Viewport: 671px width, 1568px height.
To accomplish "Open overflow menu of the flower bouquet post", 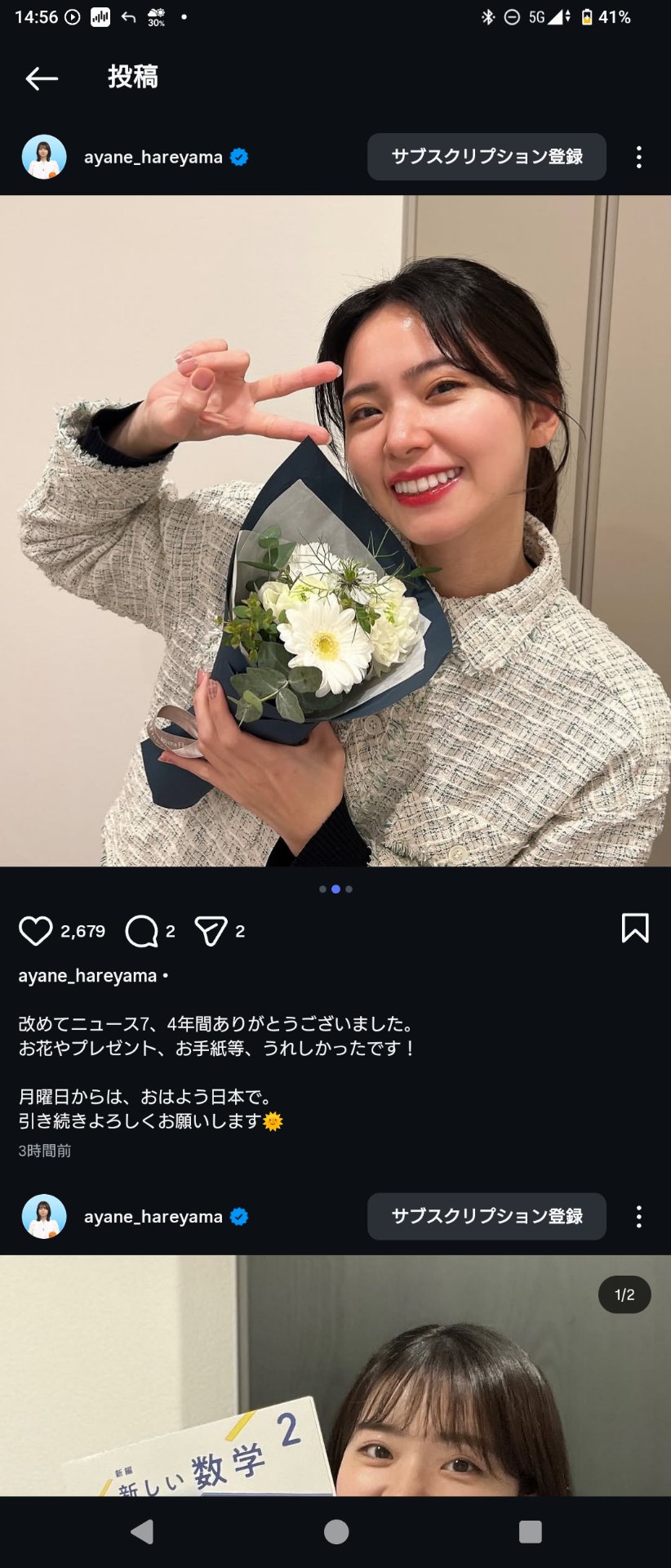I will pyautogui.click(x=638, y=157).
